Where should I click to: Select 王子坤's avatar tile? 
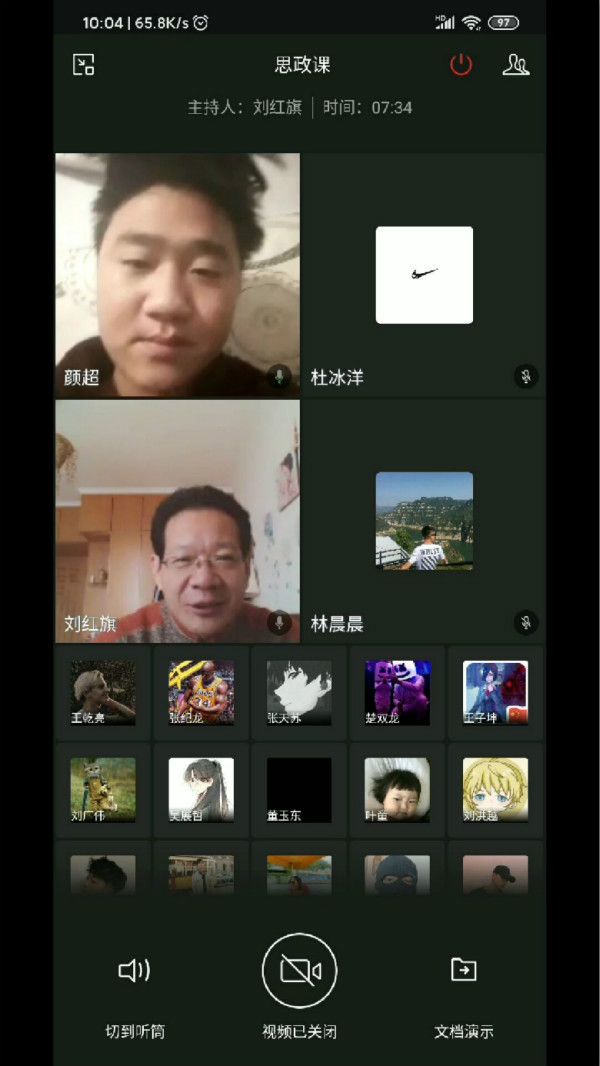tap(495, 692)
